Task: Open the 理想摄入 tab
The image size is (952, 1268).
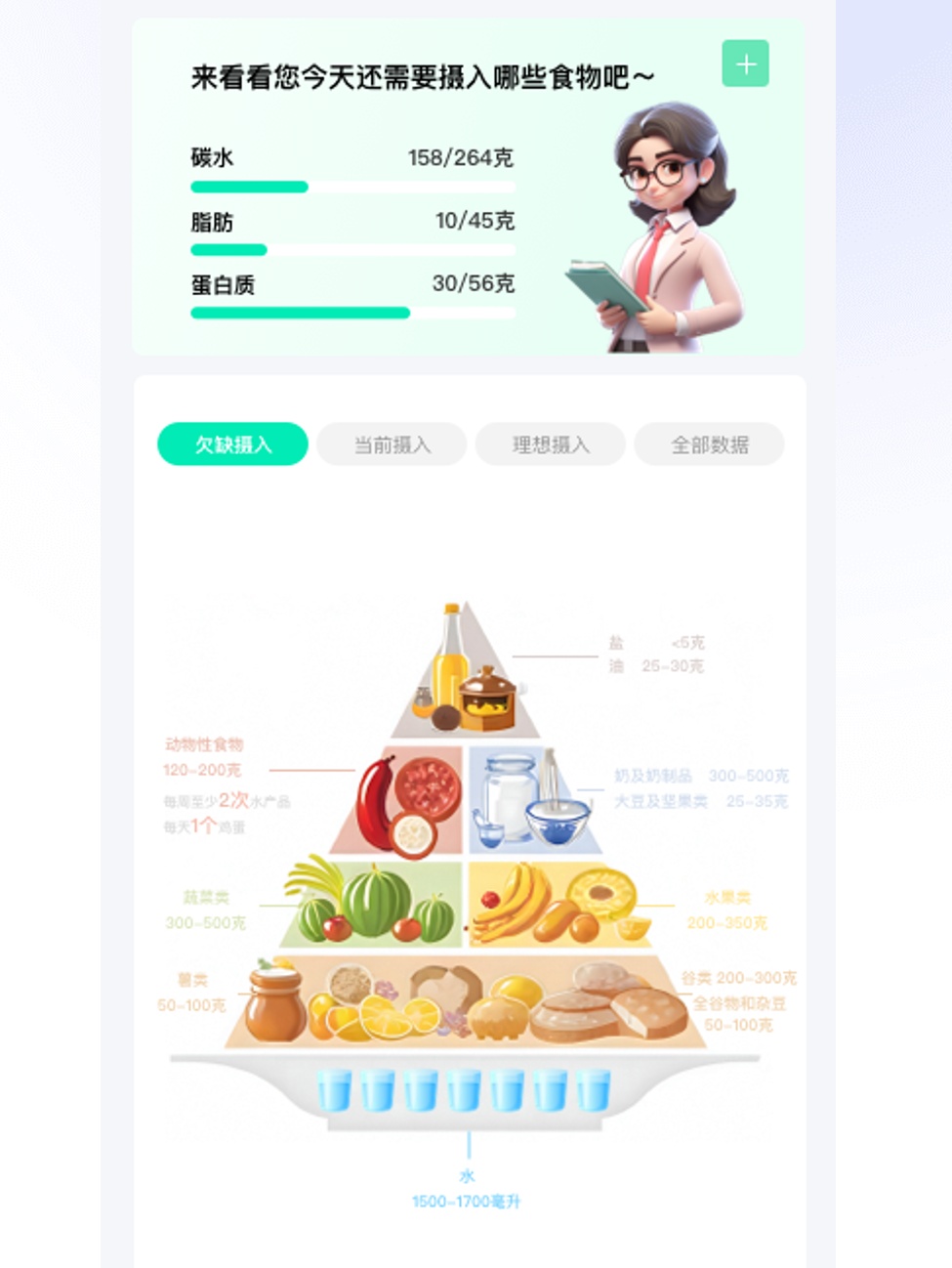Action: tap(551, 444)
